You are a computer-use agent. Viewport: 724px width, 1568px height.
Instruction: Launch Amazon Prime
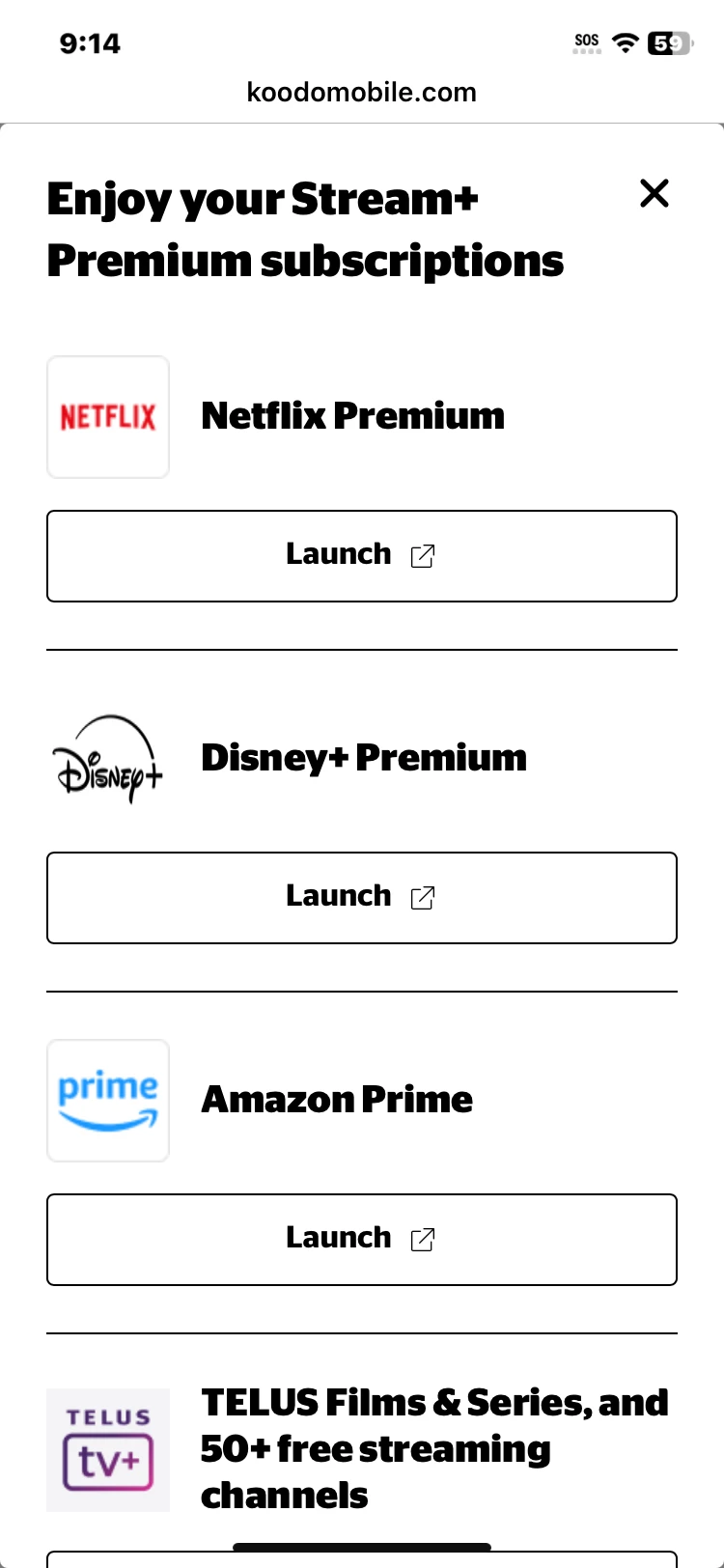click(362, 1240)
